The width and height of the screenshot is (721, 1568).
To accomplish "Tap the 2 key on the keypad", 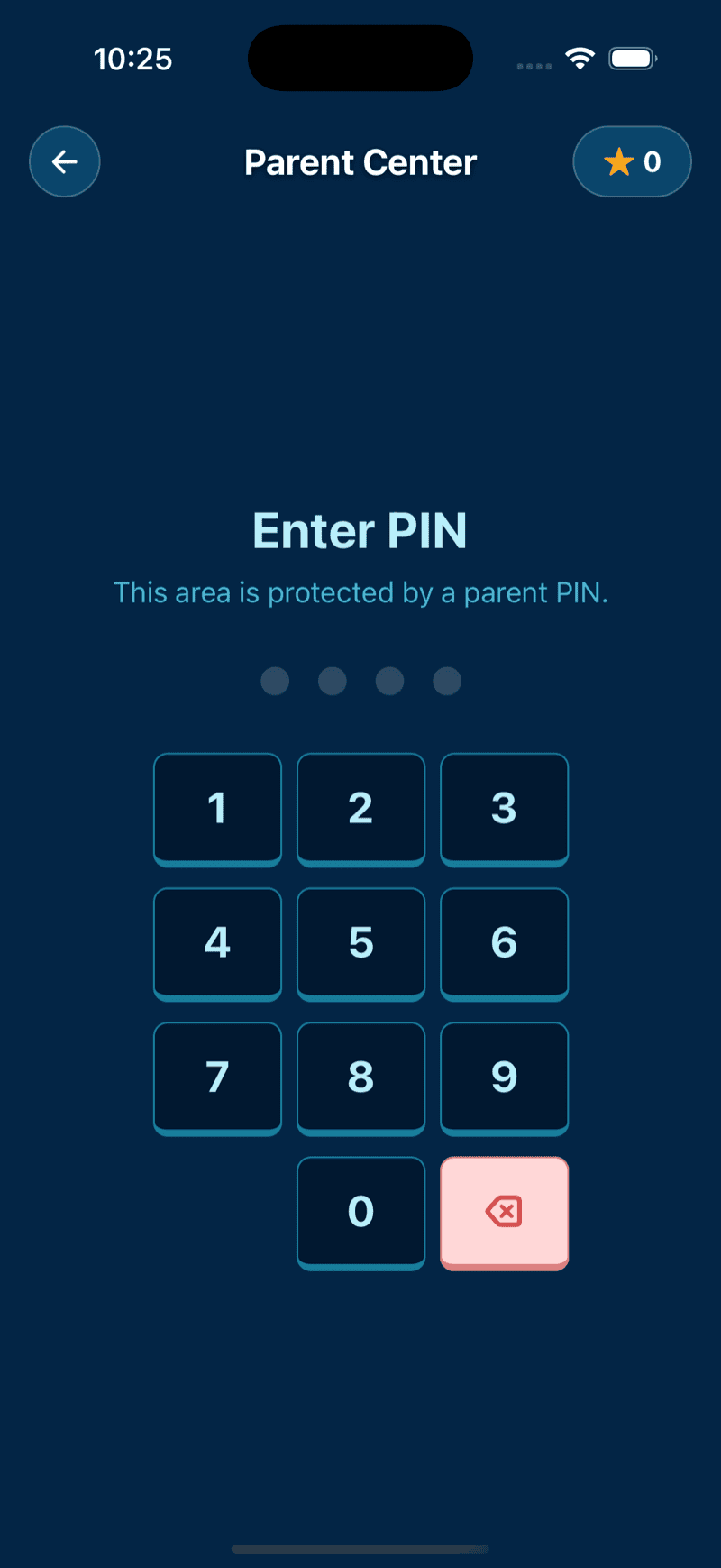I will [360, 808].
